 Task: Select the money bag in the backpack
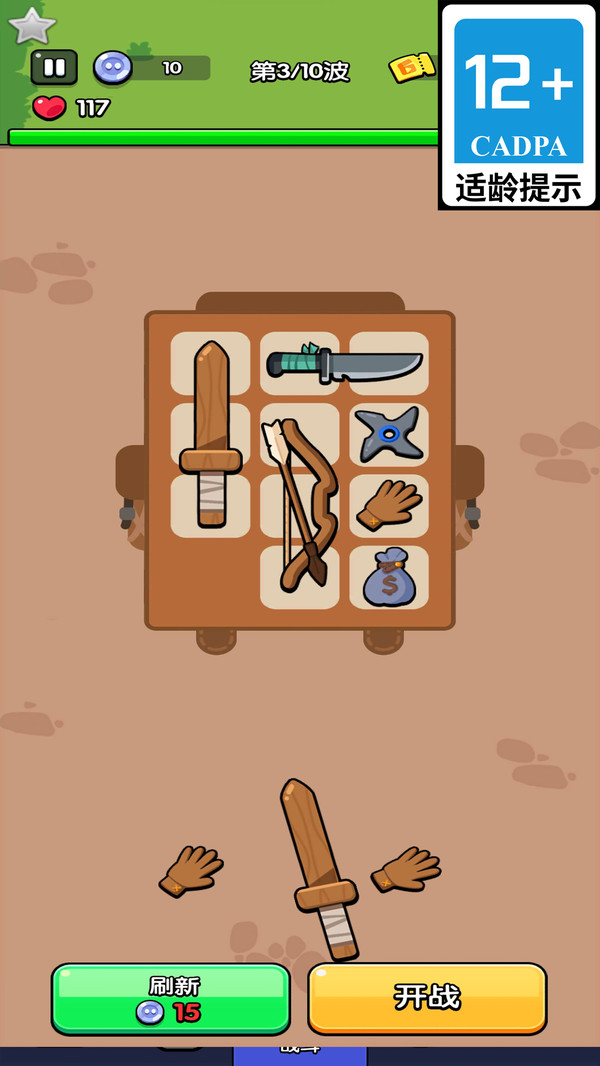click(389, 578)
